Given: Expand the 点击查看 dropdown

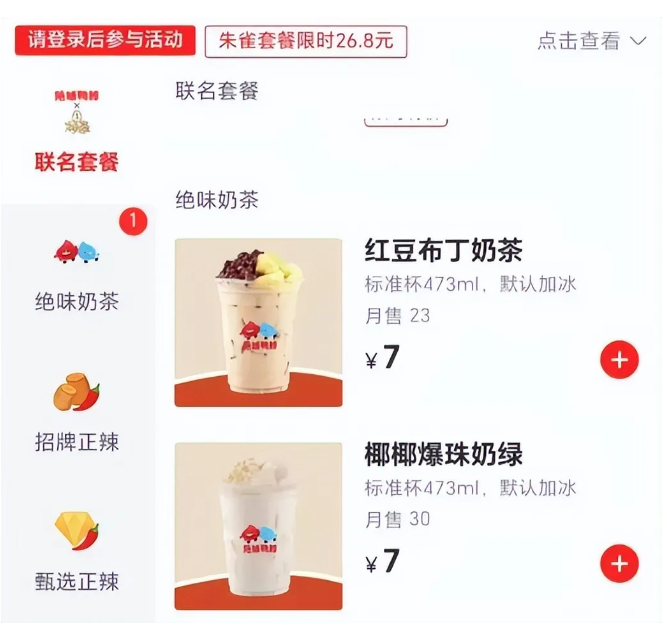Looking at the screenshot, I should pos(592,41).
